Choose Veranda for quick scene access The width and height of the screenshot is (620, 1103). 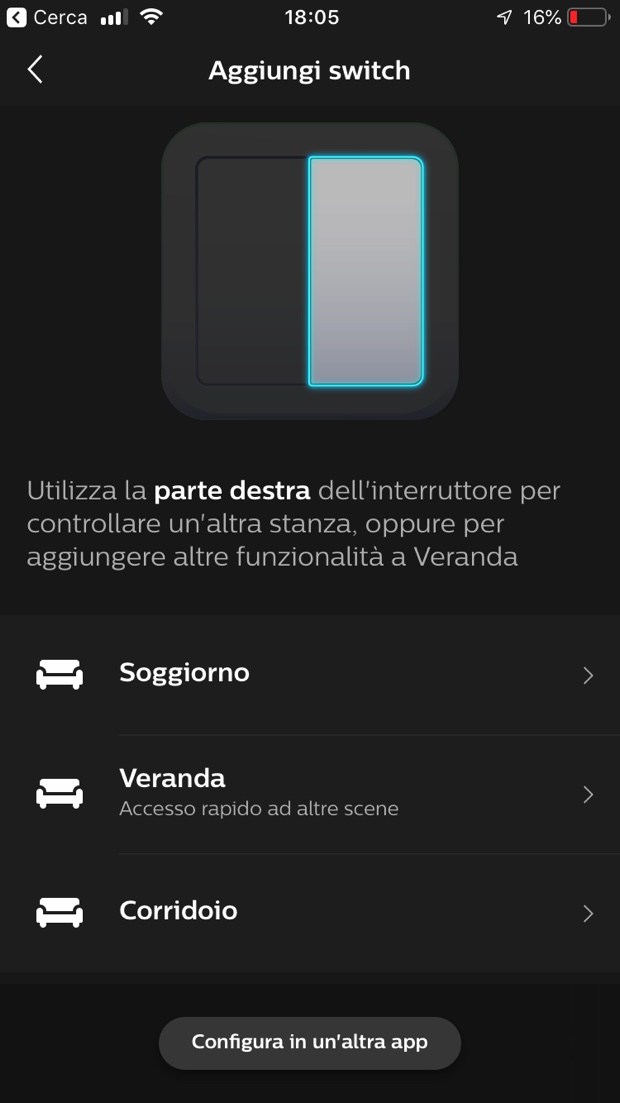(310, 793)
